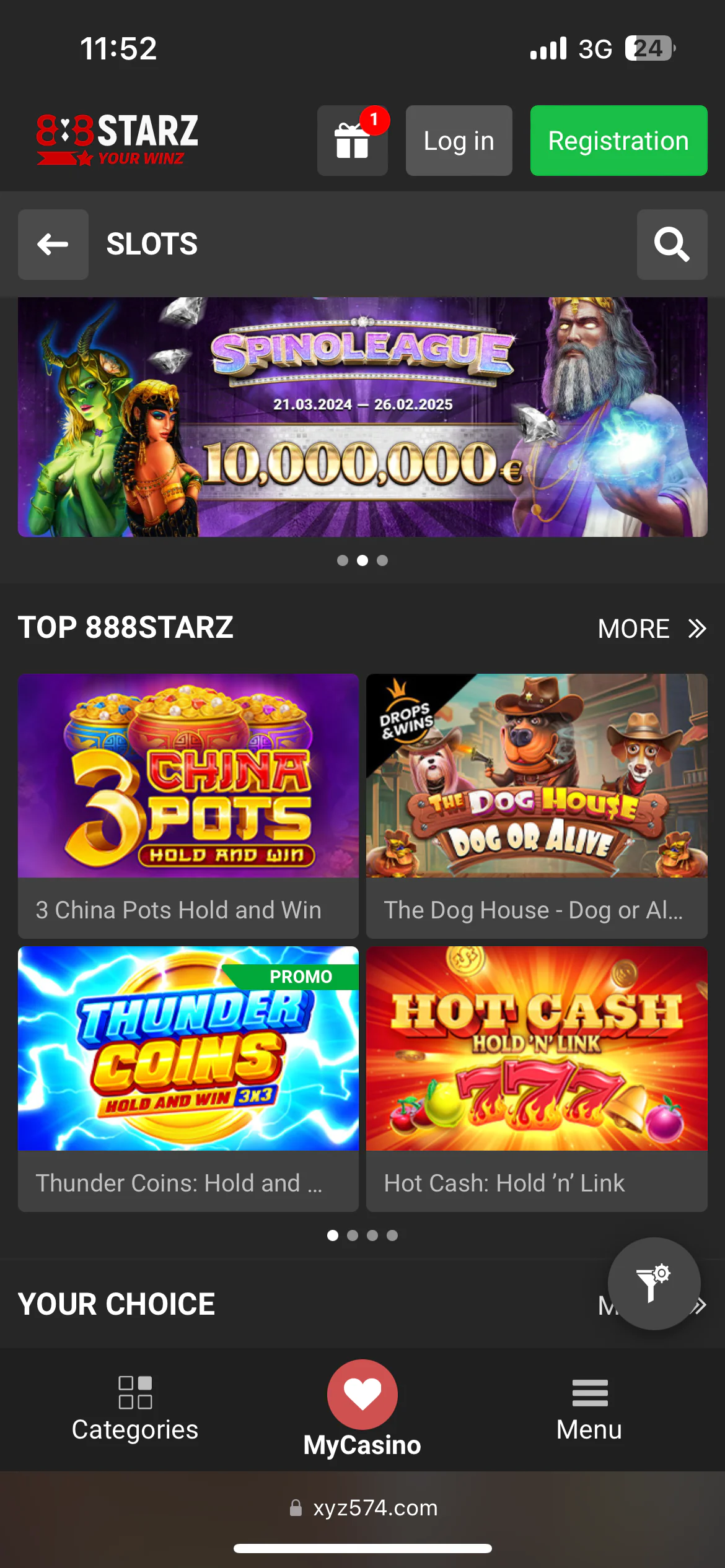This screenshot has width=725, height=1568.
Task: Open the Spinoleague promo banner
Action: click(x=362, y=417)
